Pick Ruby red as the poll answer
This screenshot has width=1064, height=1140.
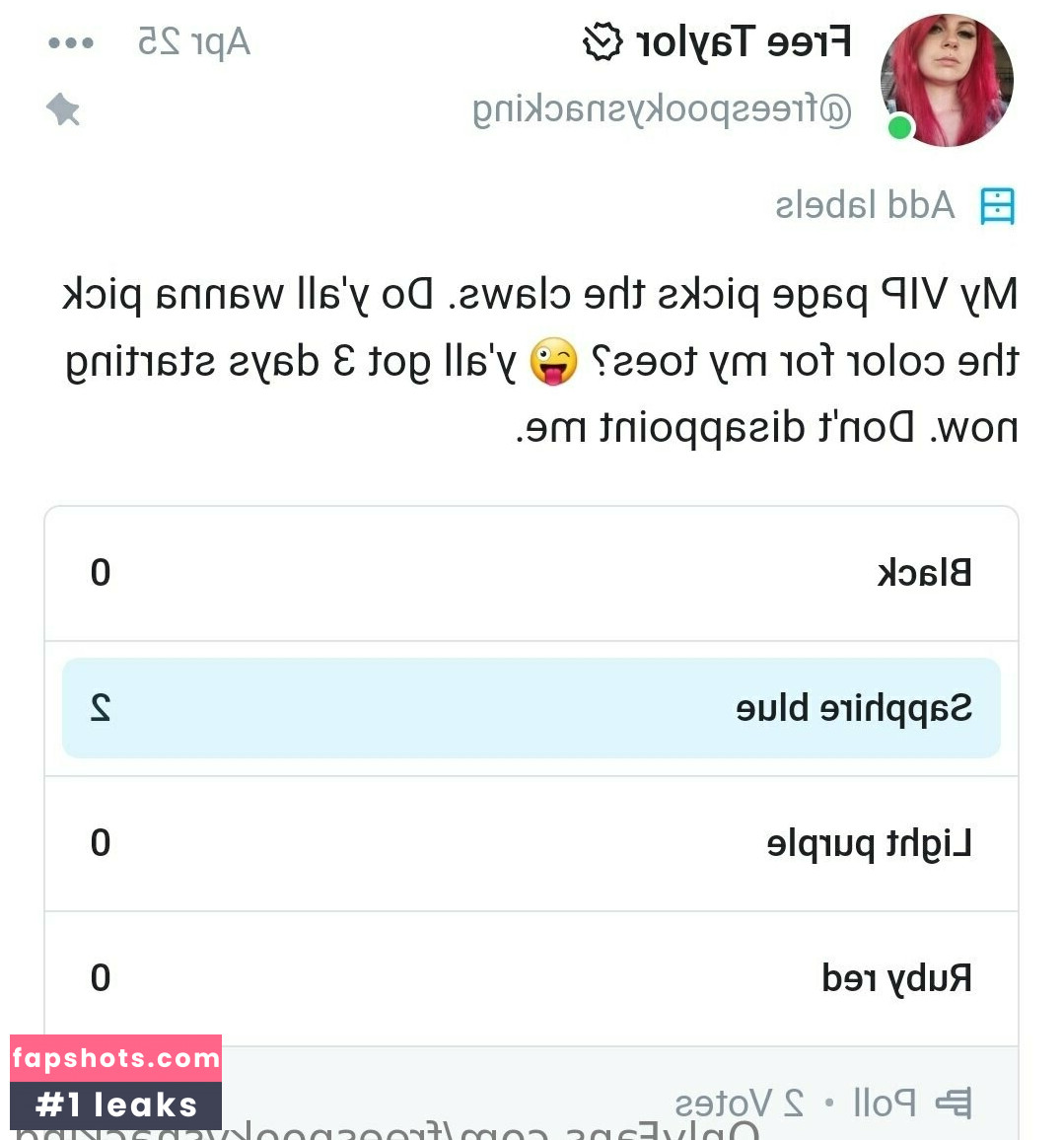(531, 978)
